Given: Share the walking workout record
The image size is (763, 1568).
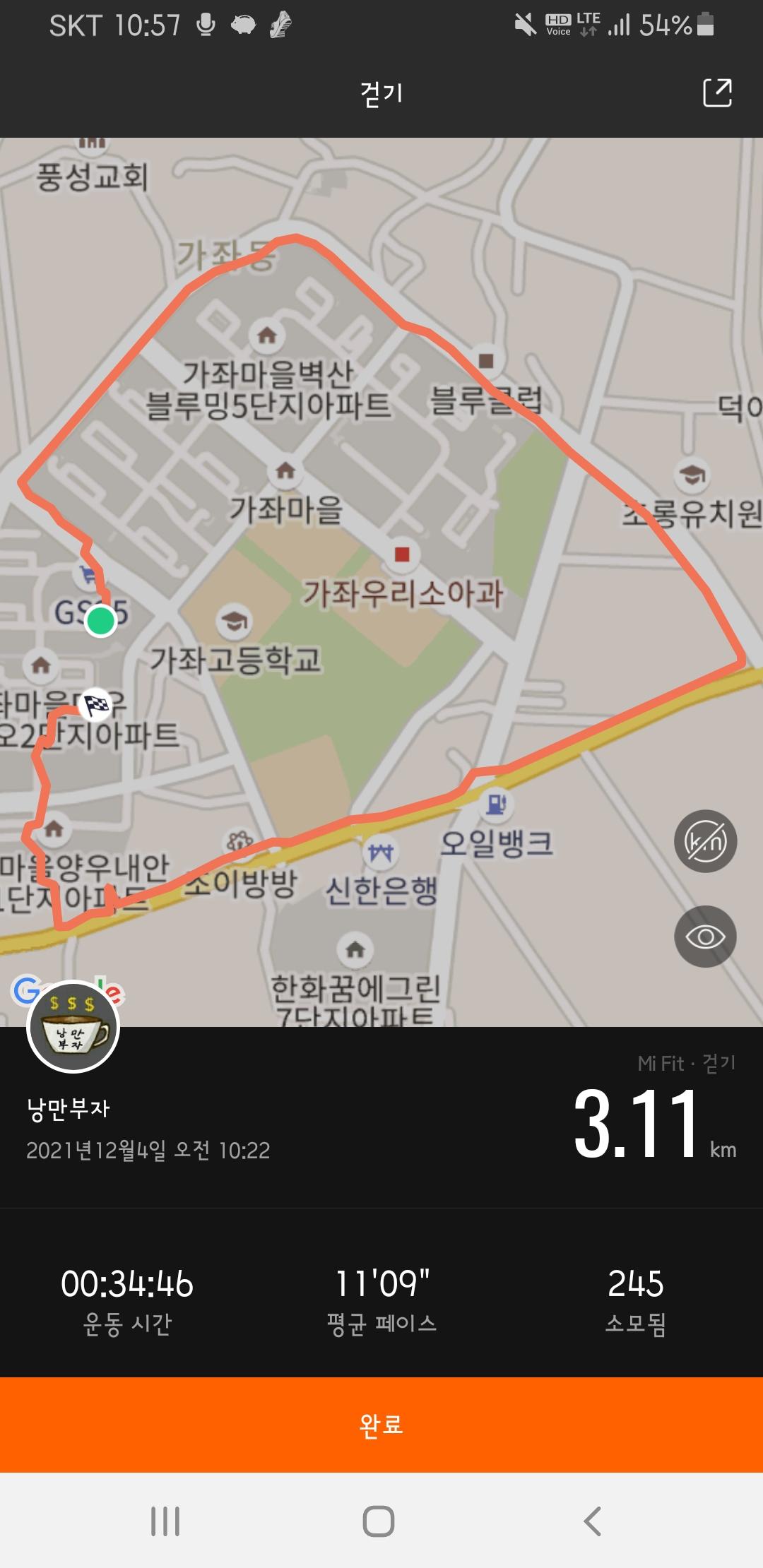Looking at the screenshot, I should click(717, 93).
